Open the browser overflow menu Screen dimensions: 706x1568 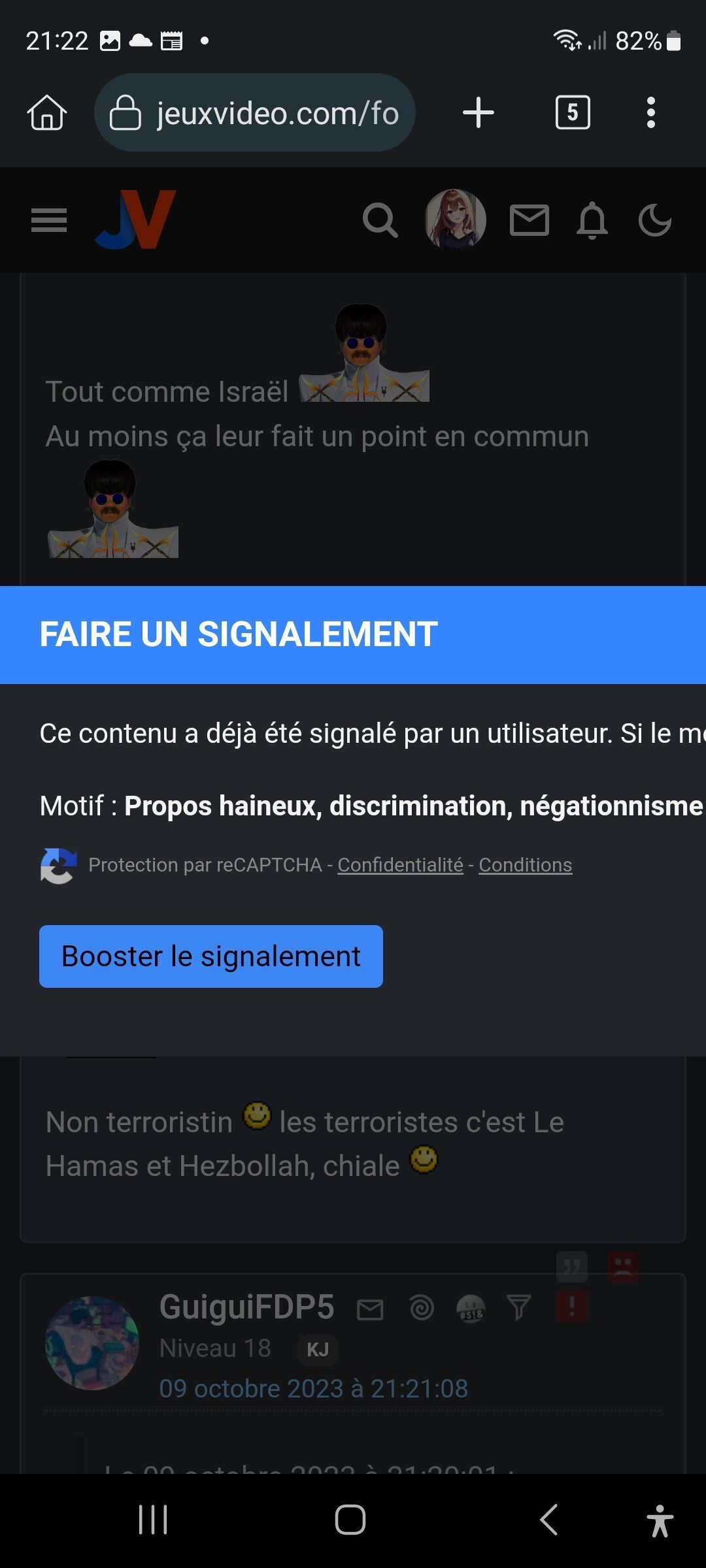pyautogui.click(x=650, y=112)
